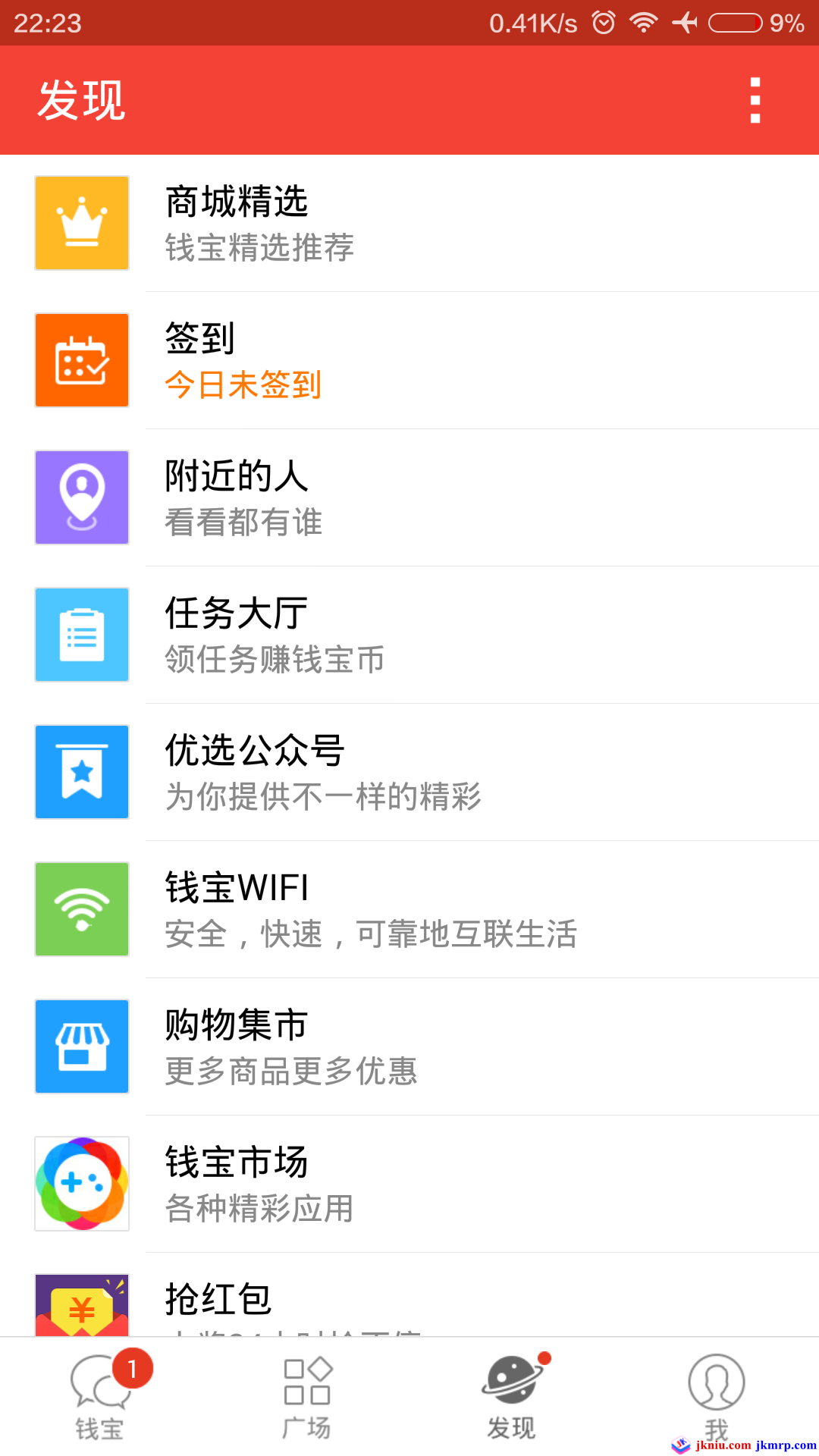Open the overflow menu in the header
The image size is (819, 1456).
pos(755,100)
